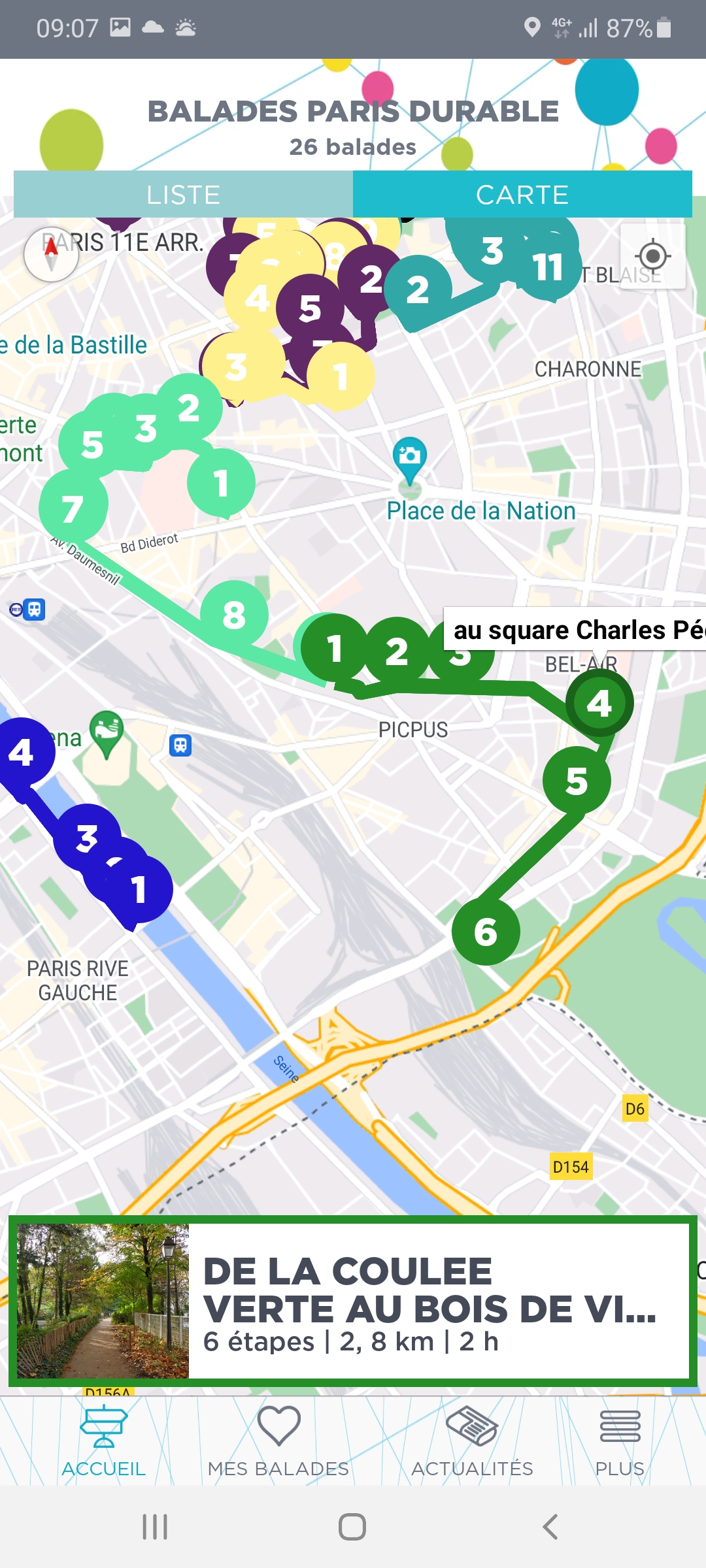Go back with the system back button
Screen dimensions: 706x1568
(550, 1527)
